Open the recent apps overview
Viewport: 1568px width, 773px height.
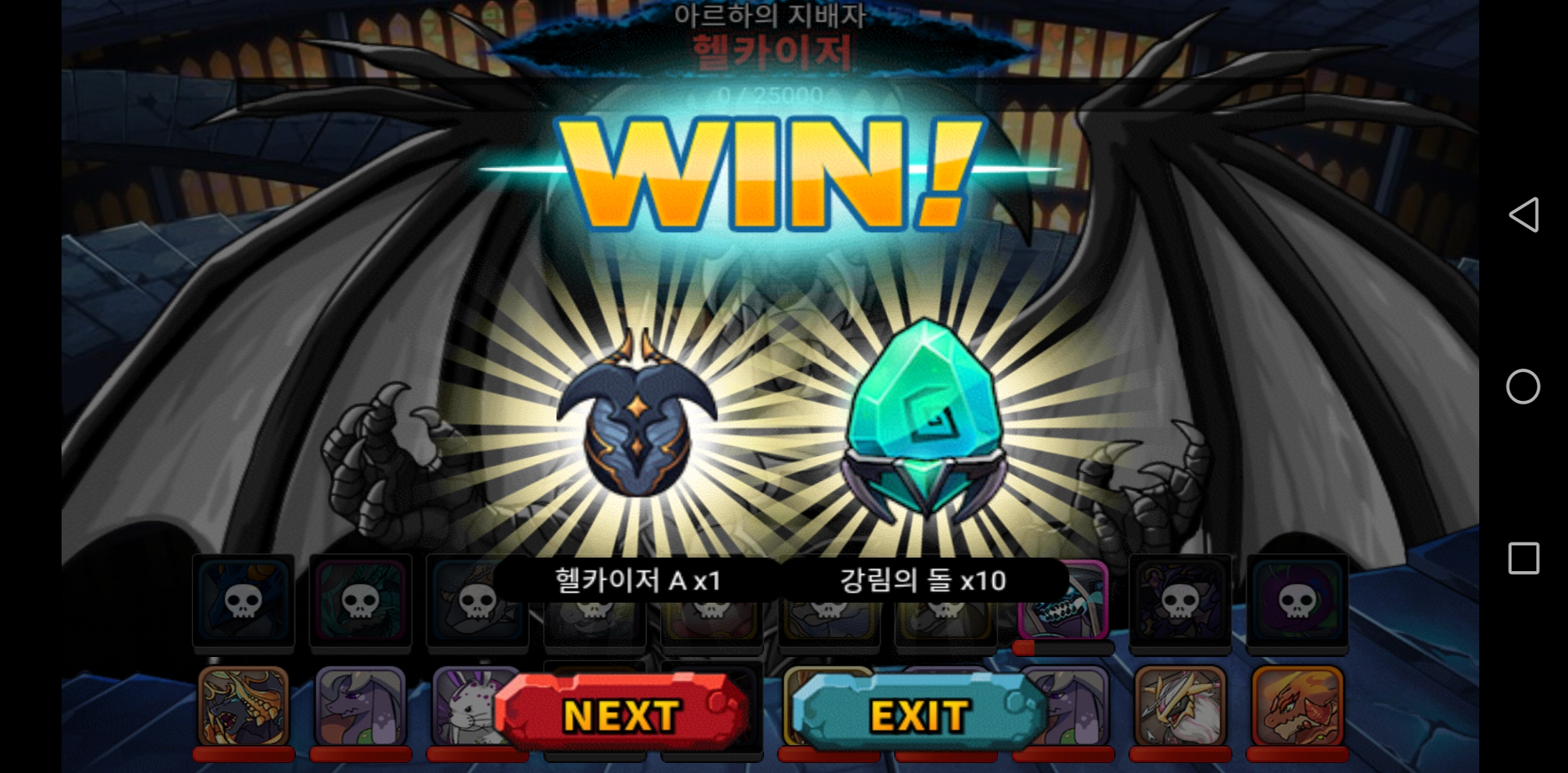[x=1523, y=558]
